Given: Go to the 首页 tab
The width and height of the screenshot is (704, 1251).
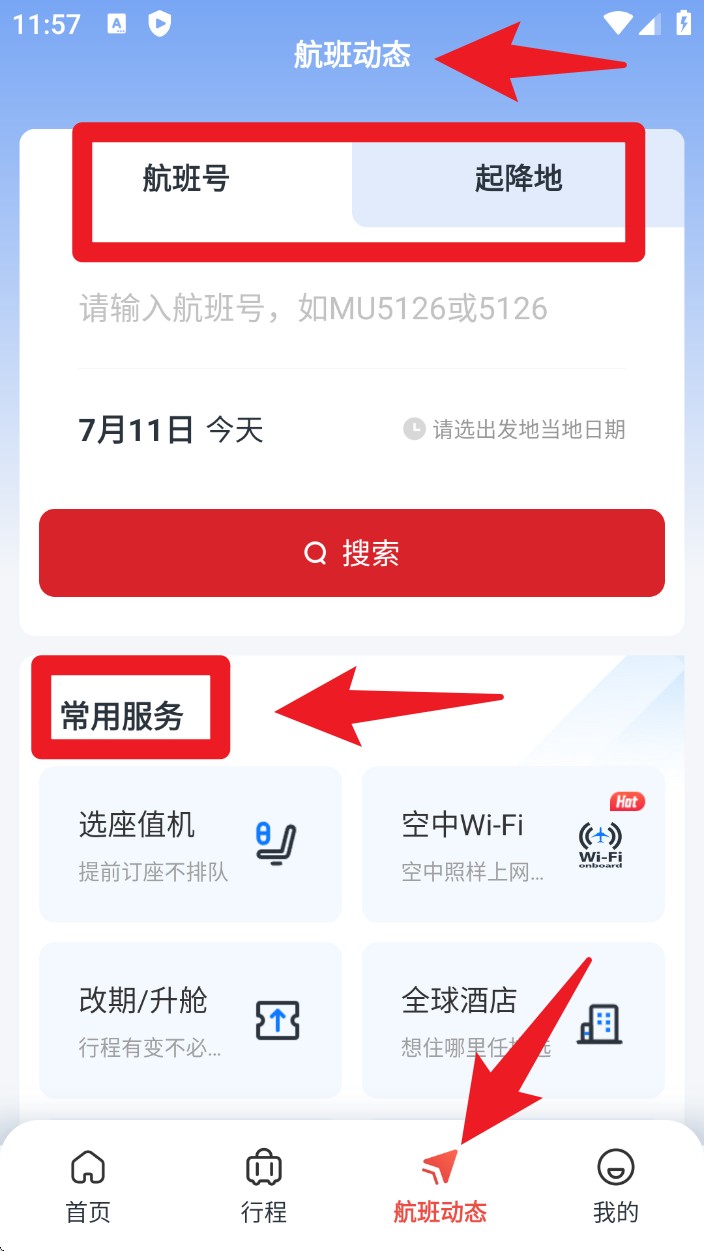Looking at the screenshot, I should (x=88, y=1187).
